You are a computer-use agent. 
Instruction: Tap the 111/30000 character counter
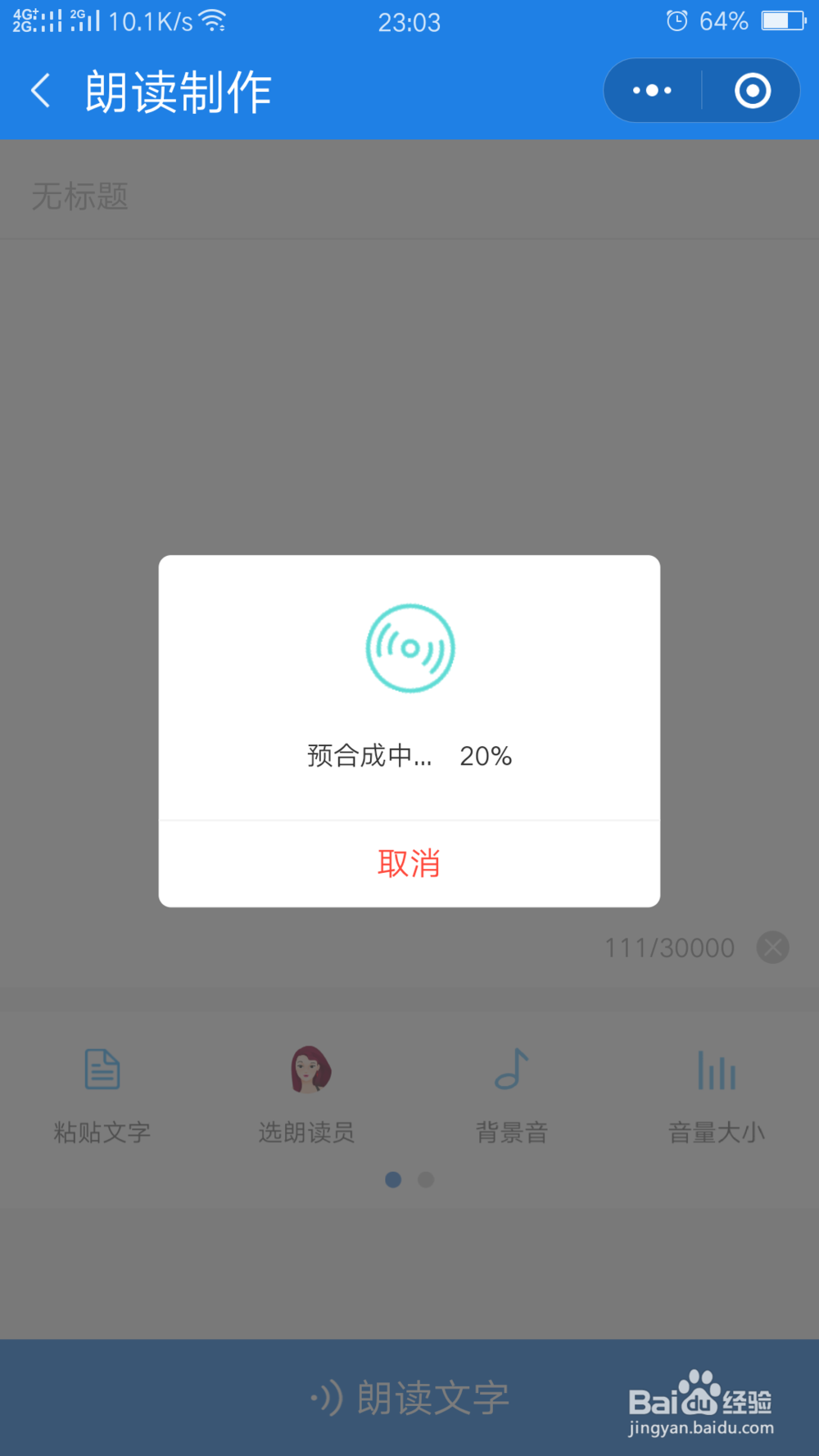[x=669, y=947]
